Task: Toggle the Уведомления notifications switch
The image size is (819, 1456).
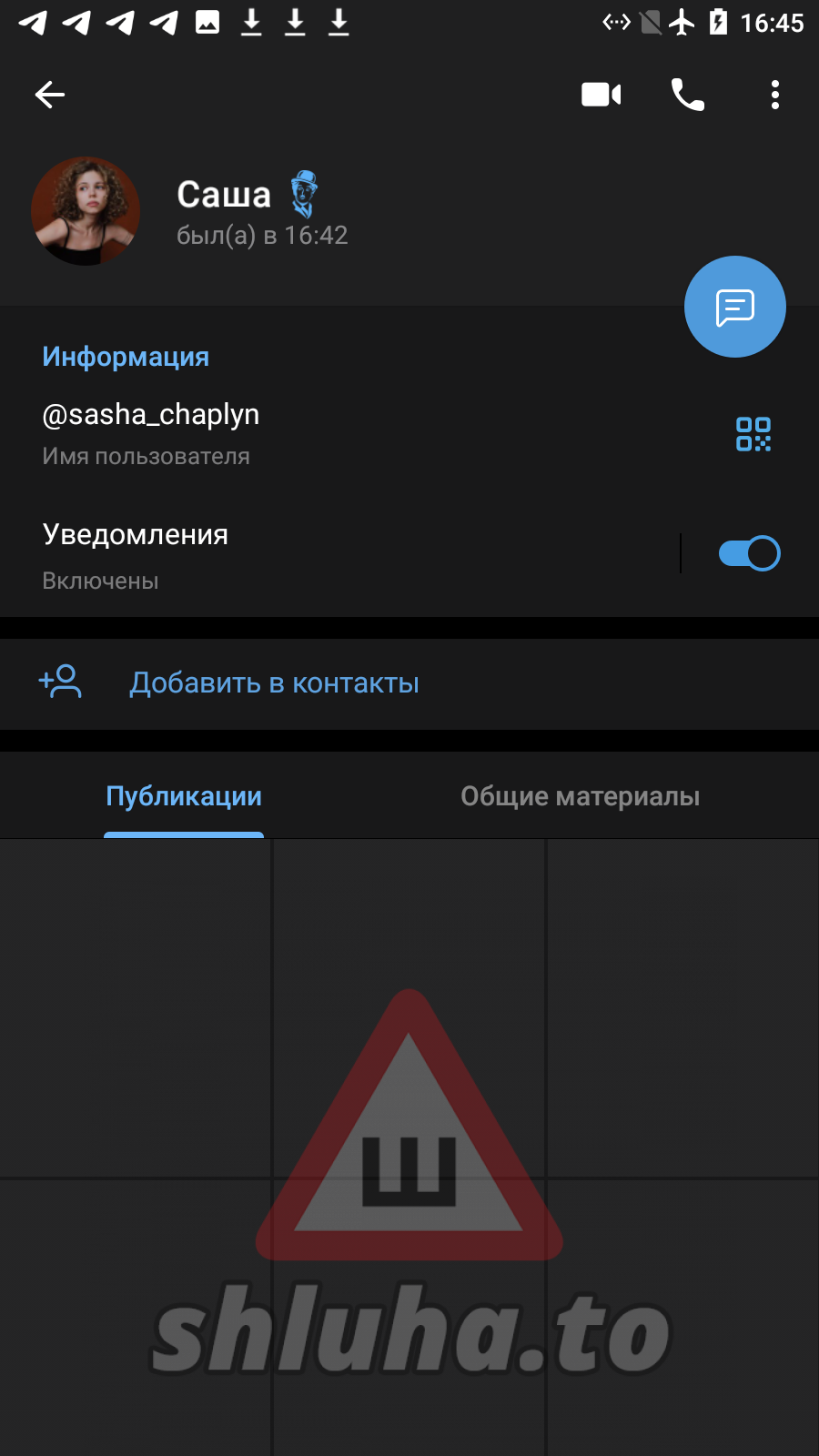Action: [749, 553]
